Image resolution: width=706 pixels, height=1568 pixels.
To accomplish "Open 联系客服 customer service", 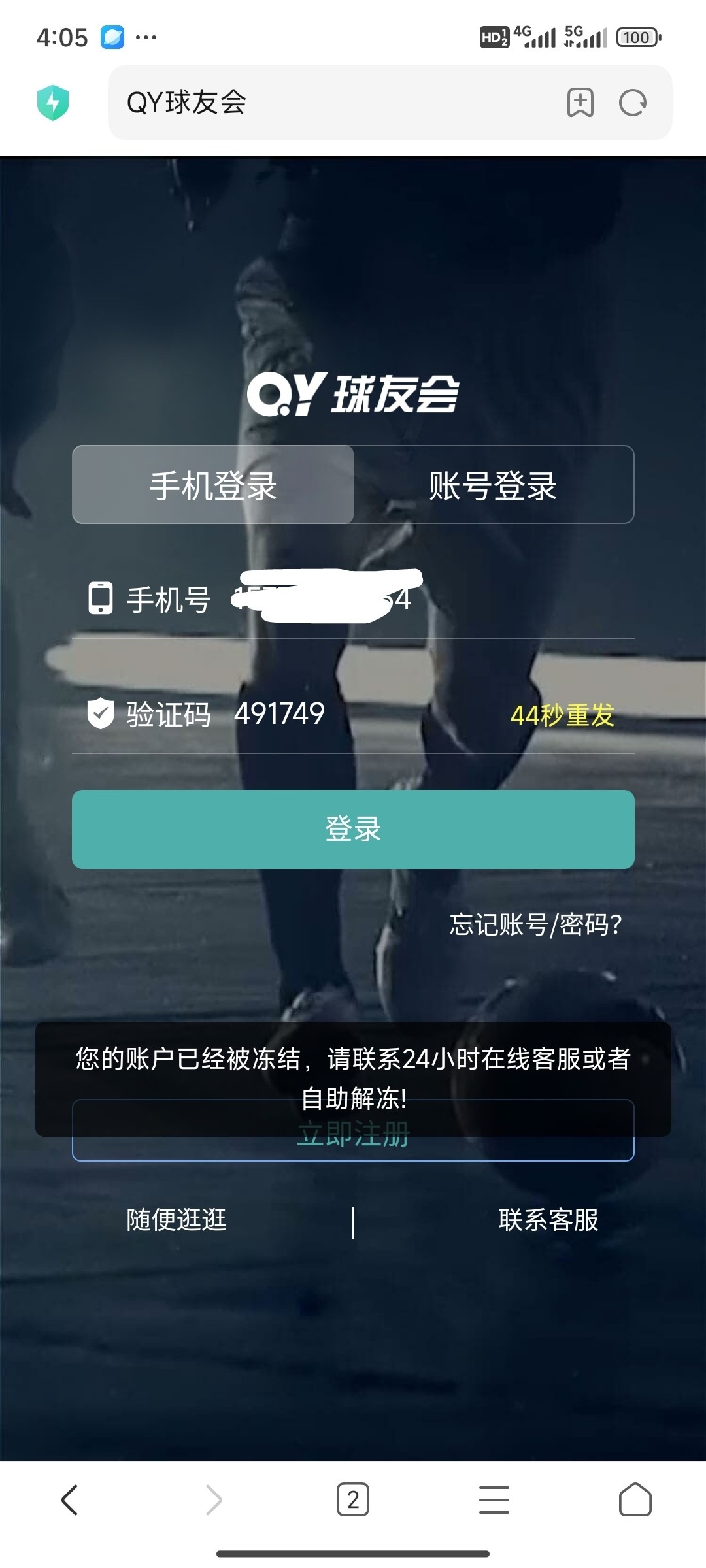I will pyautogui.click(x=548, y=1220).
